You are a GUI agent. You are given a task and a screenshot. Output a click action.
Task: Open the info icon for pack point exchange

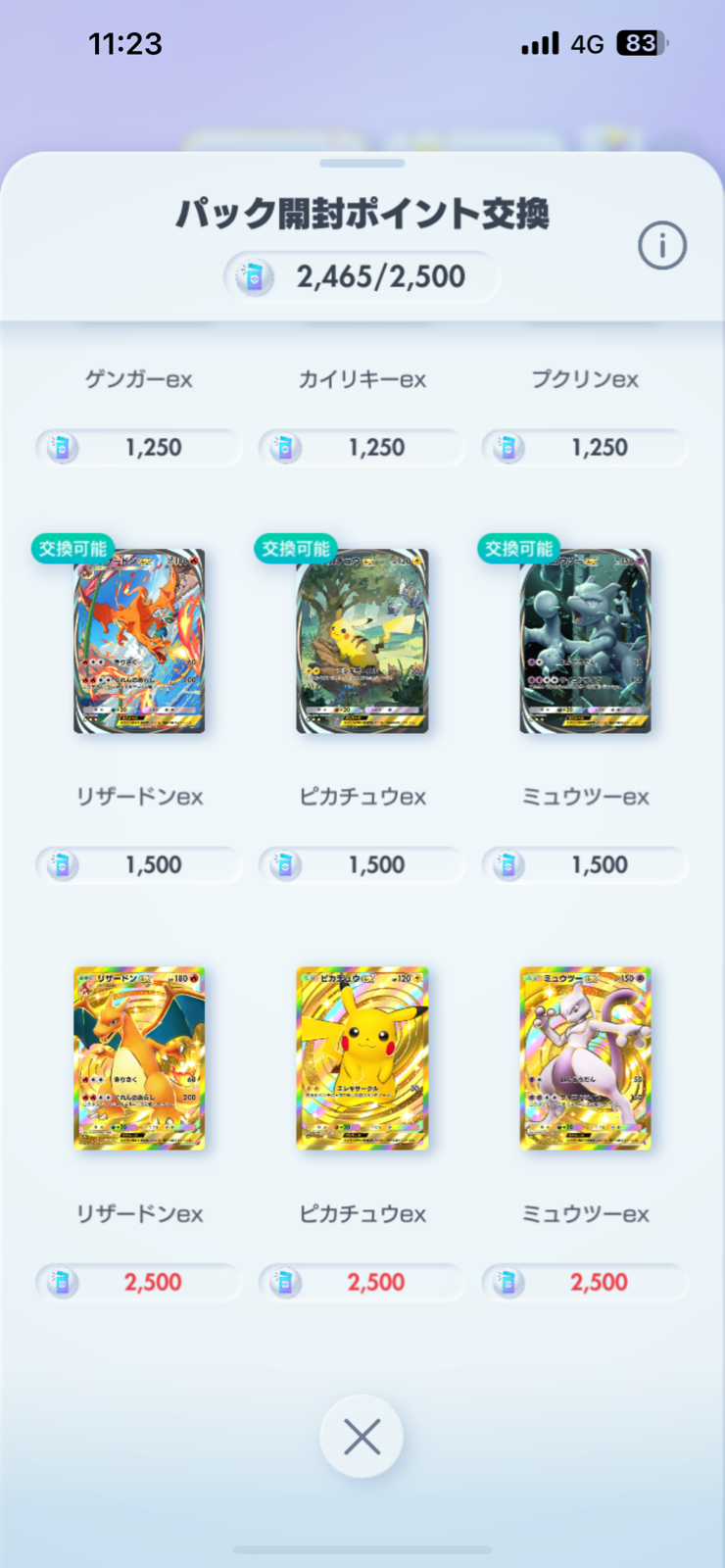point(662,246)
